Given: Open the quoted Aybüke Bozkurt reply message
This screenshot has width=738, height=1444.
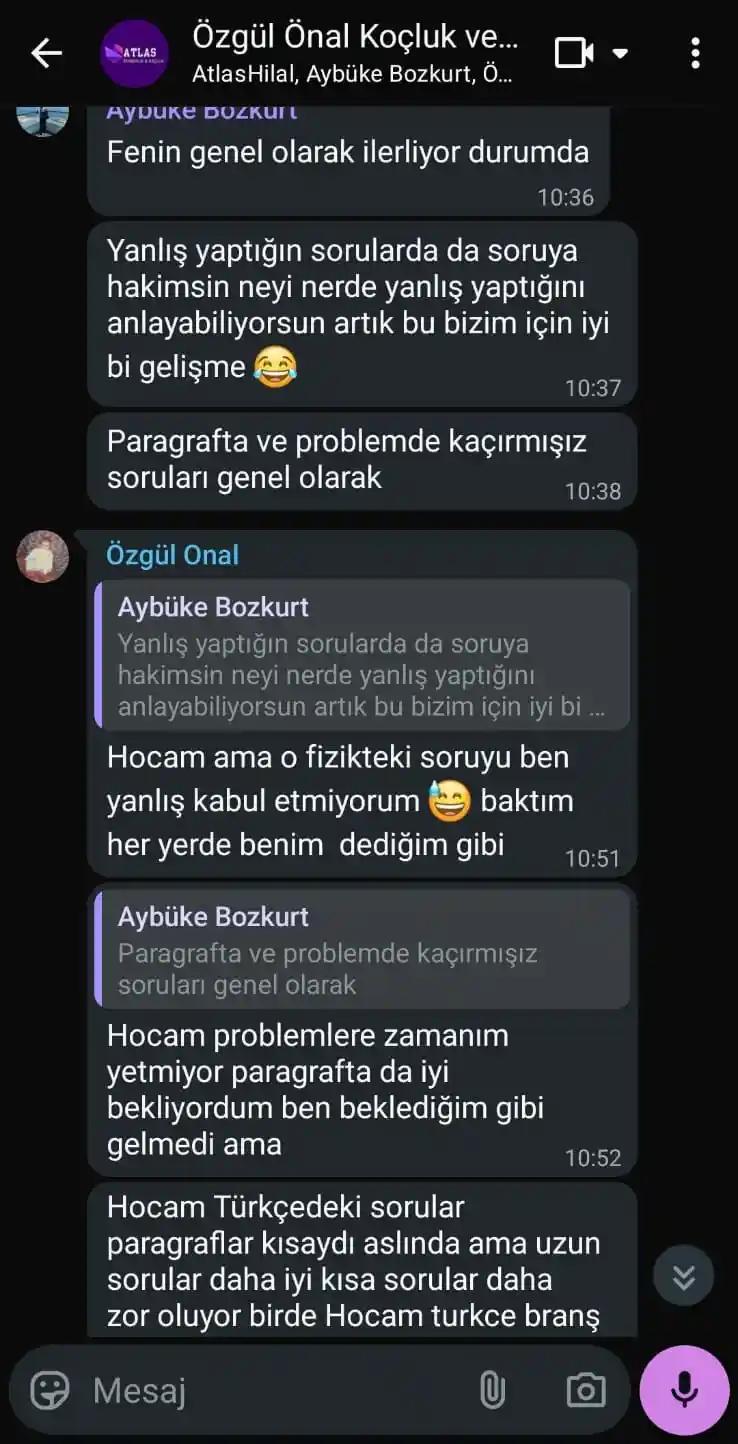Looking at the screenshot, I should (x=360, y=655).
